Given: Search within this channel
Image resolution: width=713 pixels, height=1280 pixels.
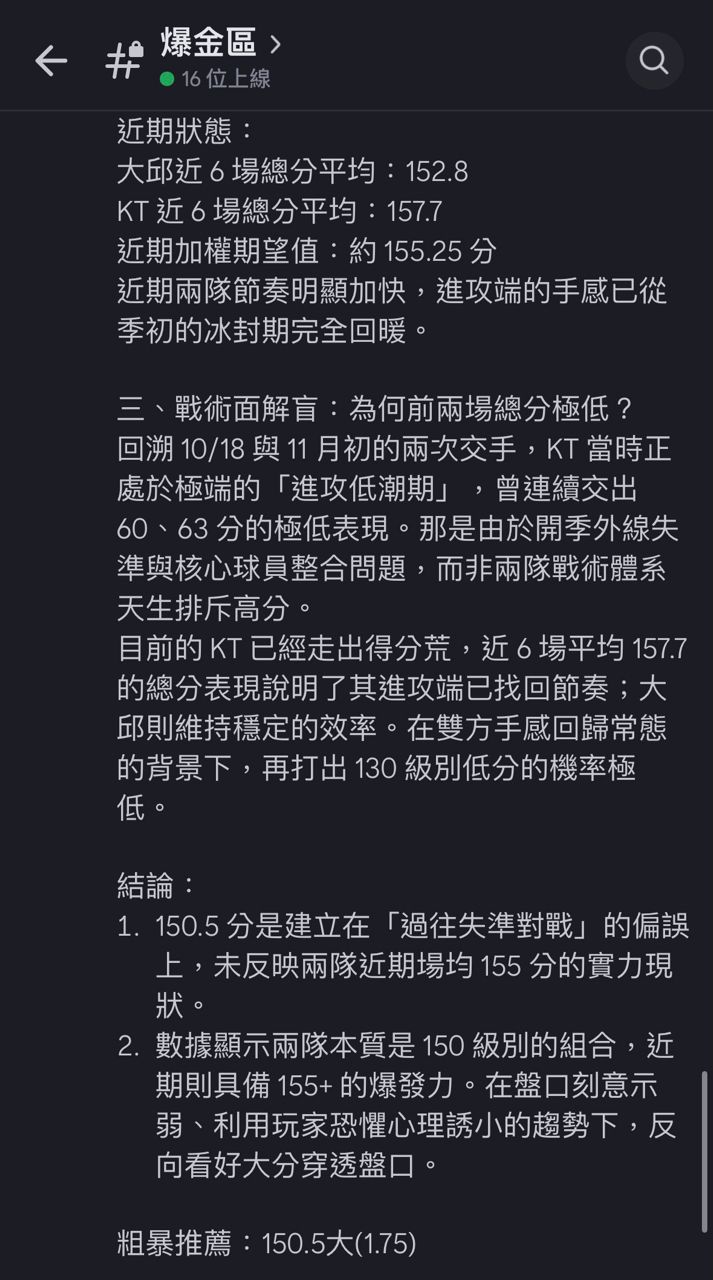Looking at the screenshot, I should 654,61.
